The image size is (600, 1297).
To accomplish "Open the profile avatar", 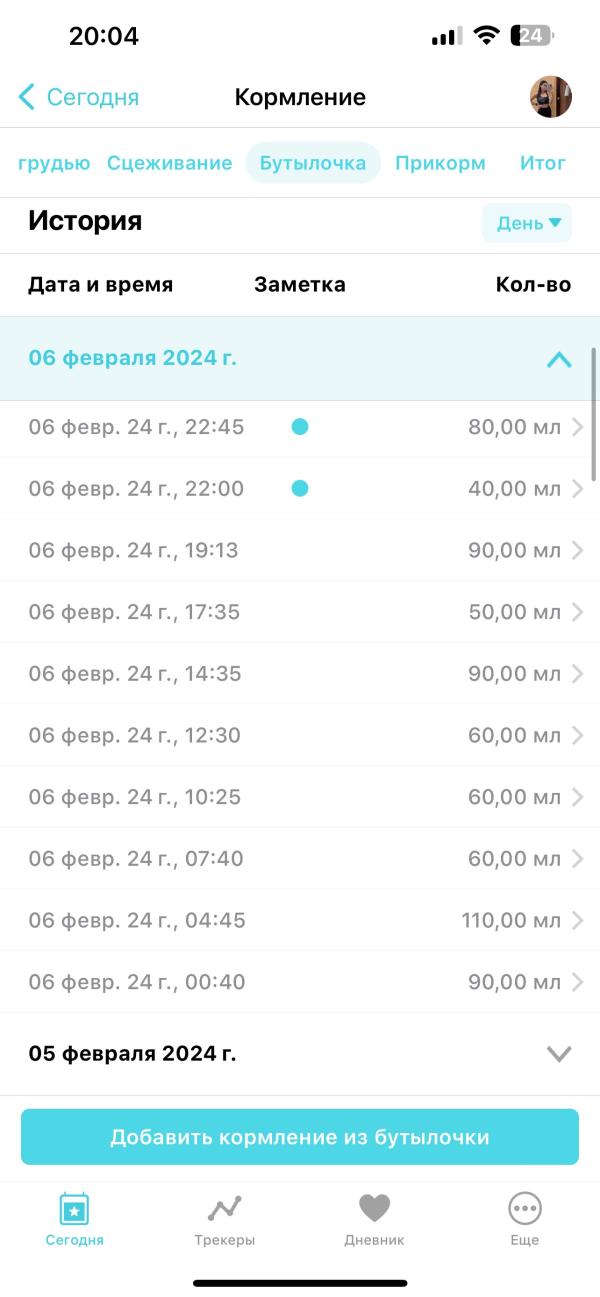I will tap(550, 97).
